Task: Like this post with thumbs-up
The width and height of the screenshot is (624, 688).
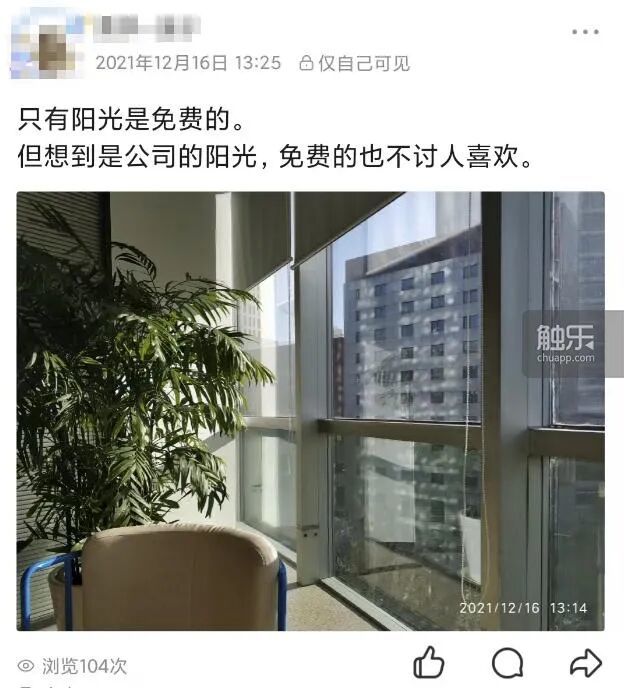Action: [x=429, y=662]
